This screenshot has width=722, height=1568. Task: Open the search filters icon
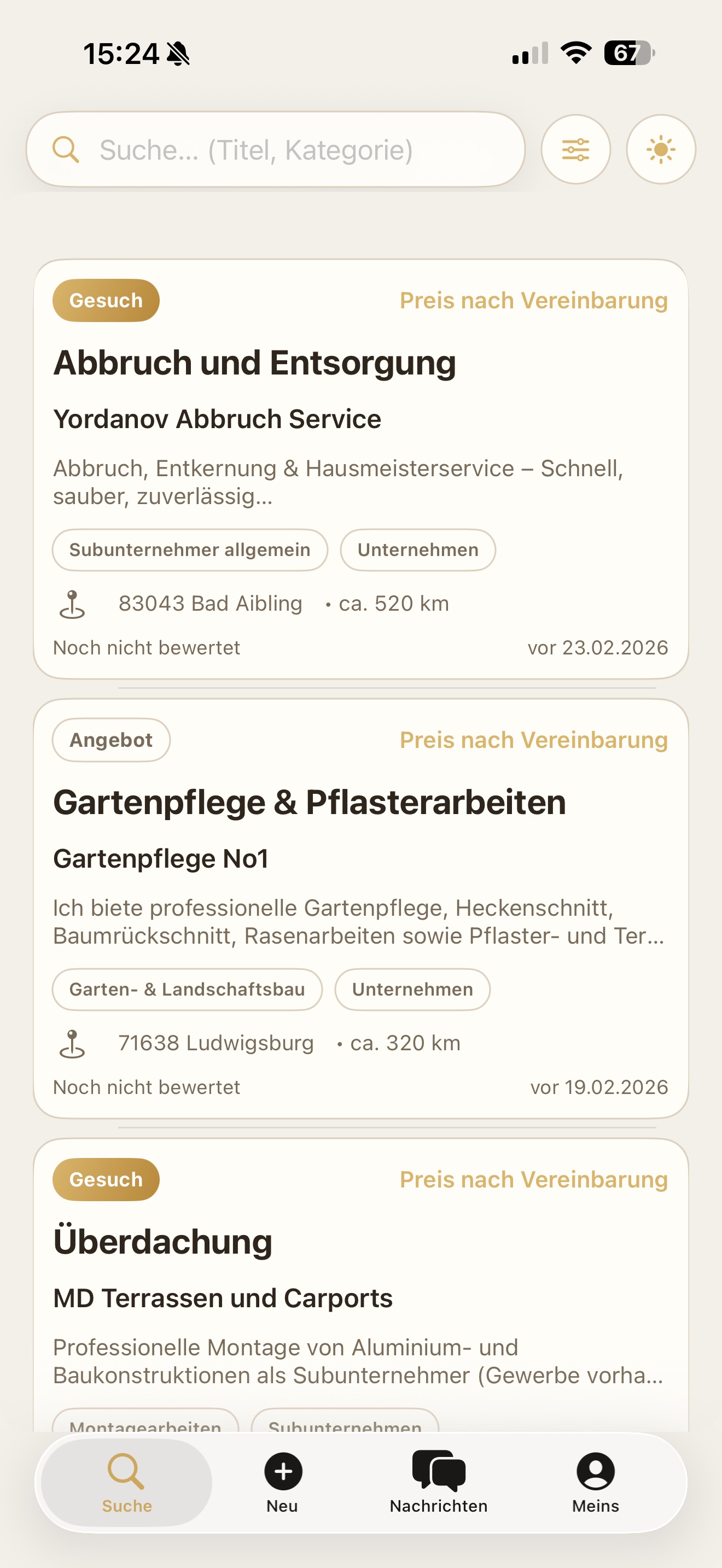click(x=575, y=149)
